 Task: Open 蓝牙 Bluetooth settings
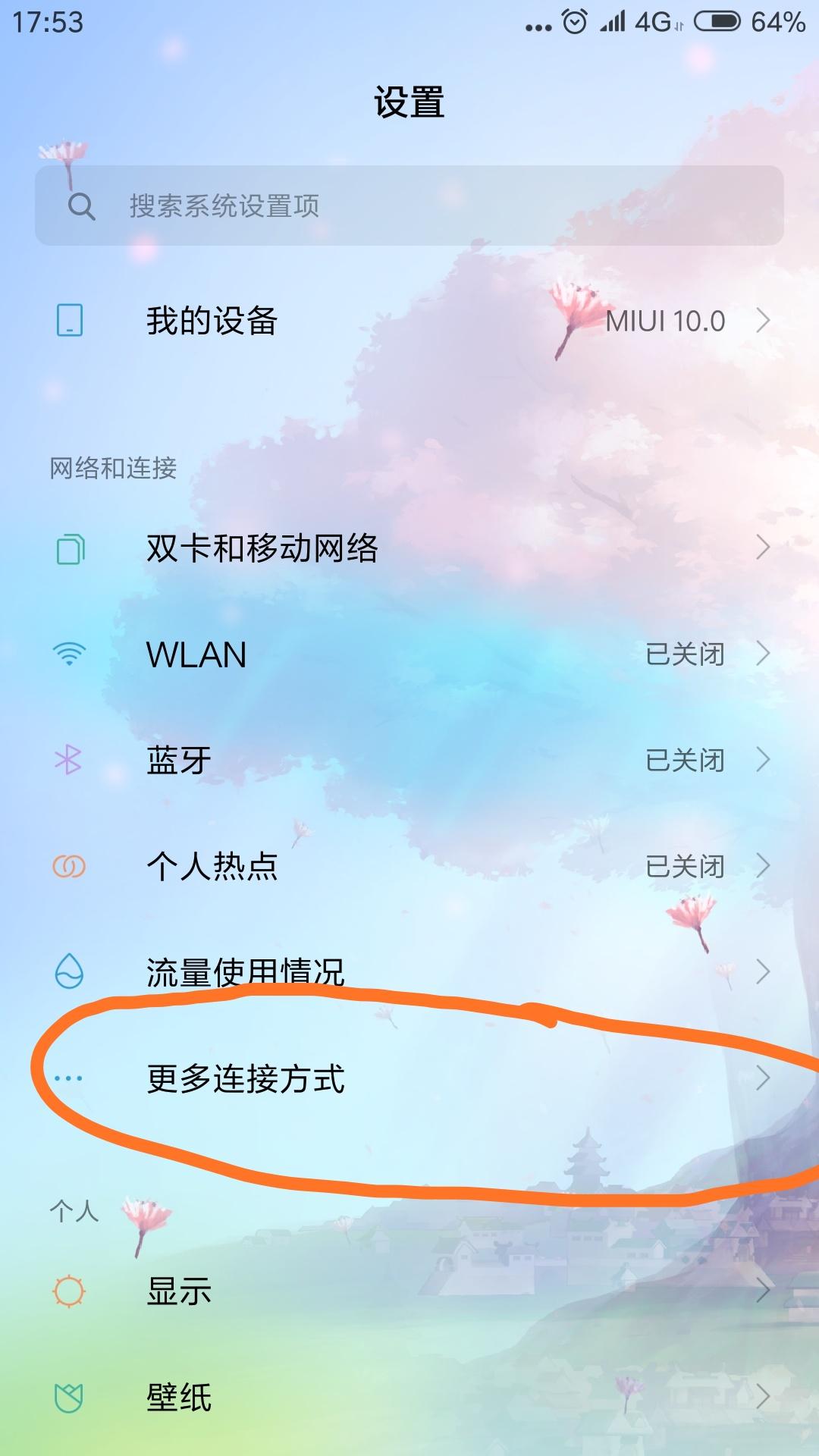[409, 760]
